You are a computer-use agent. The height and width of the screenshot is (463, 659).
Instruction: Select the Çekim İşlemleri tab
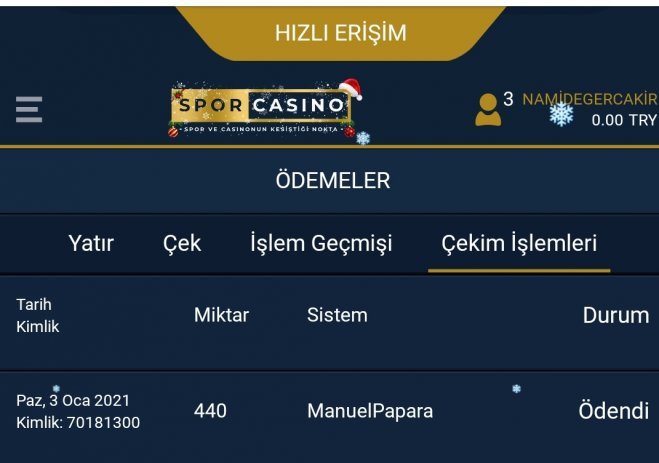(x=519, y=243)
